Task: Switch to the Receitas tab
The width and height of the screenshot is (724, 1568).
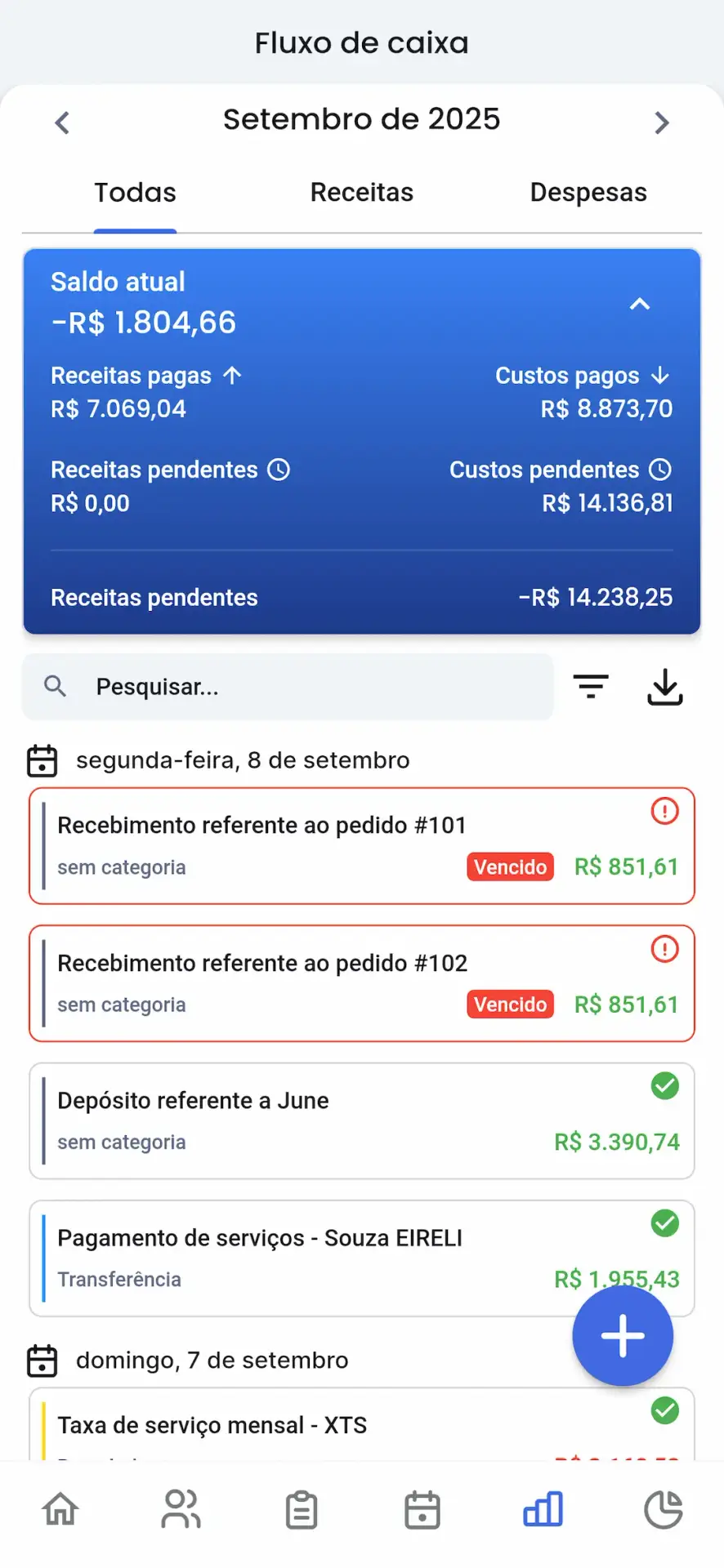Action: [362, 193]
